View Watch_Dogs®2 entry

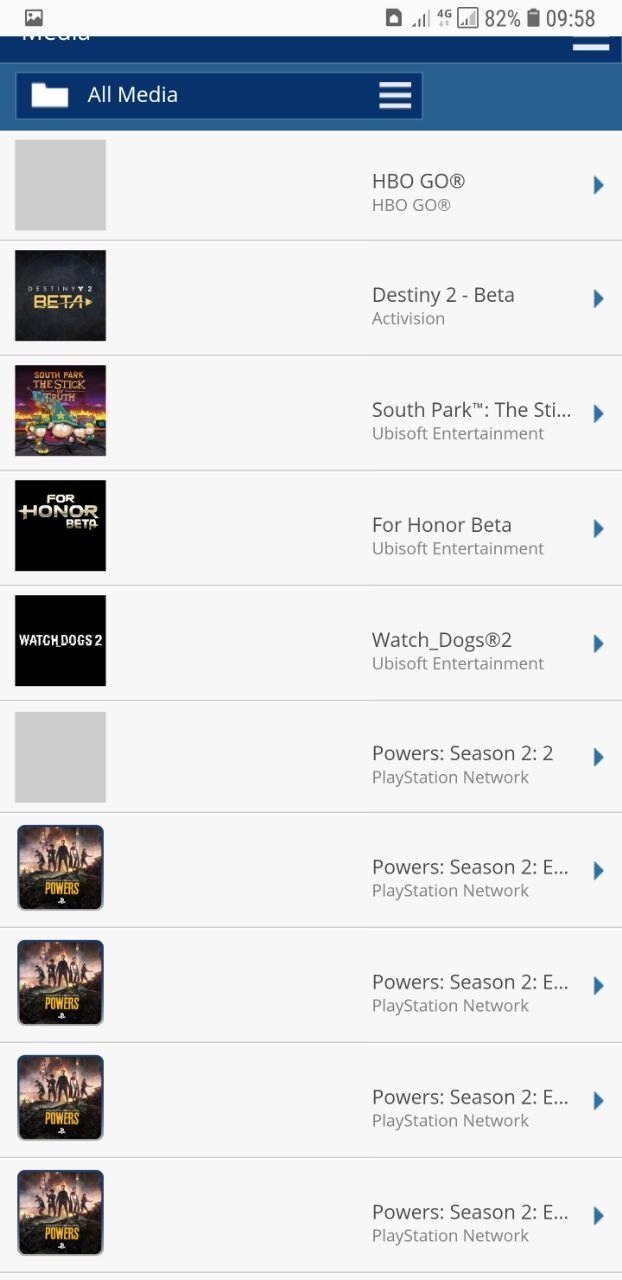pyautogui.click(x=311, y=643)
